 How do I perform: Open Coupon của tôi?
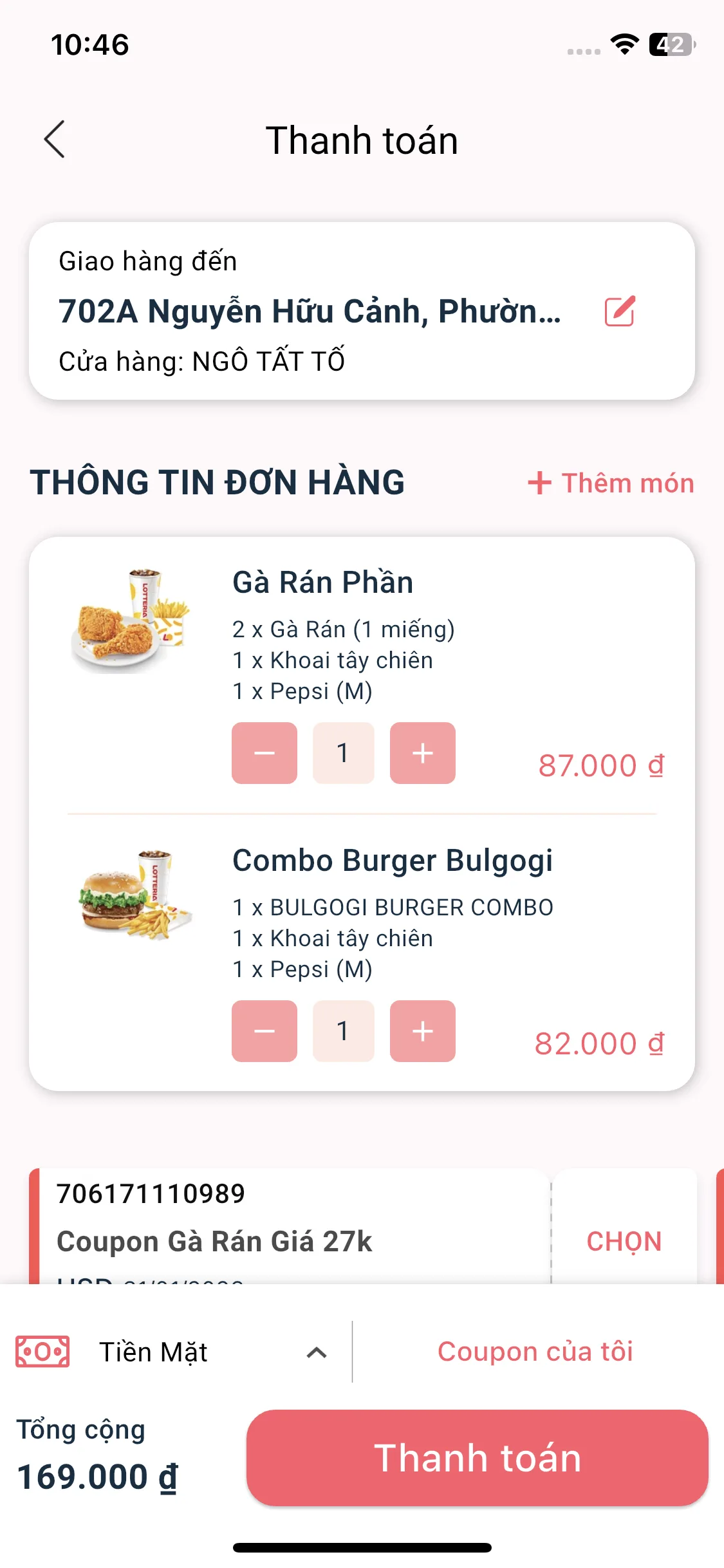535,1352
